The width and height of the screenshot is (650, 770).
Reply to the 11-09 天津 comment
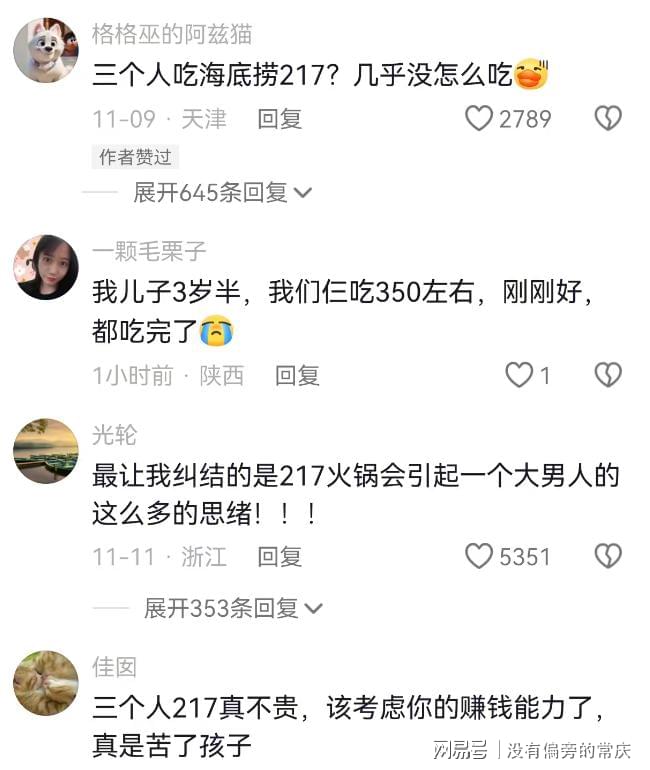(279, 119)
